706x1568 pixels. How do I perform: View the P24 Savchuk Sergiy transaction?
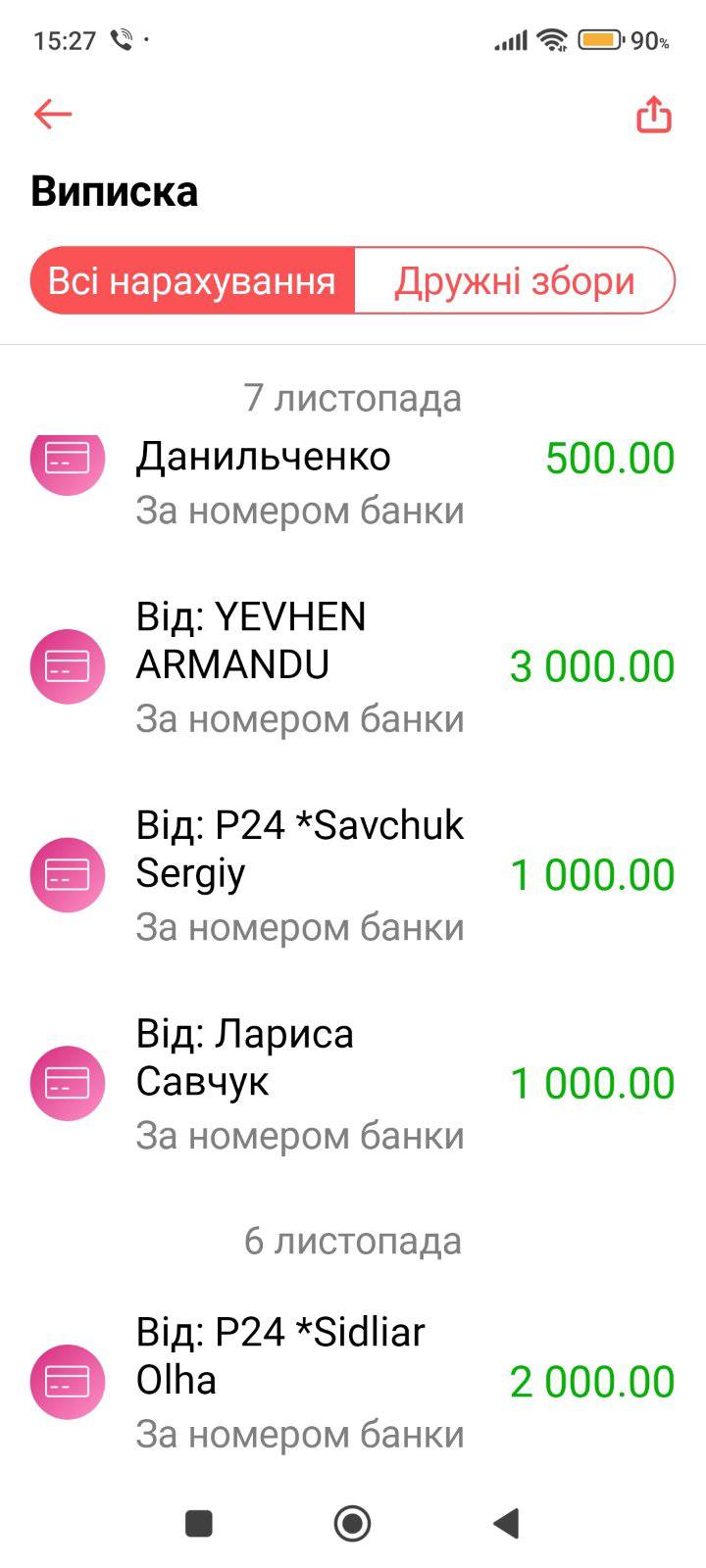pyautogui.click(x=353, y=875)
